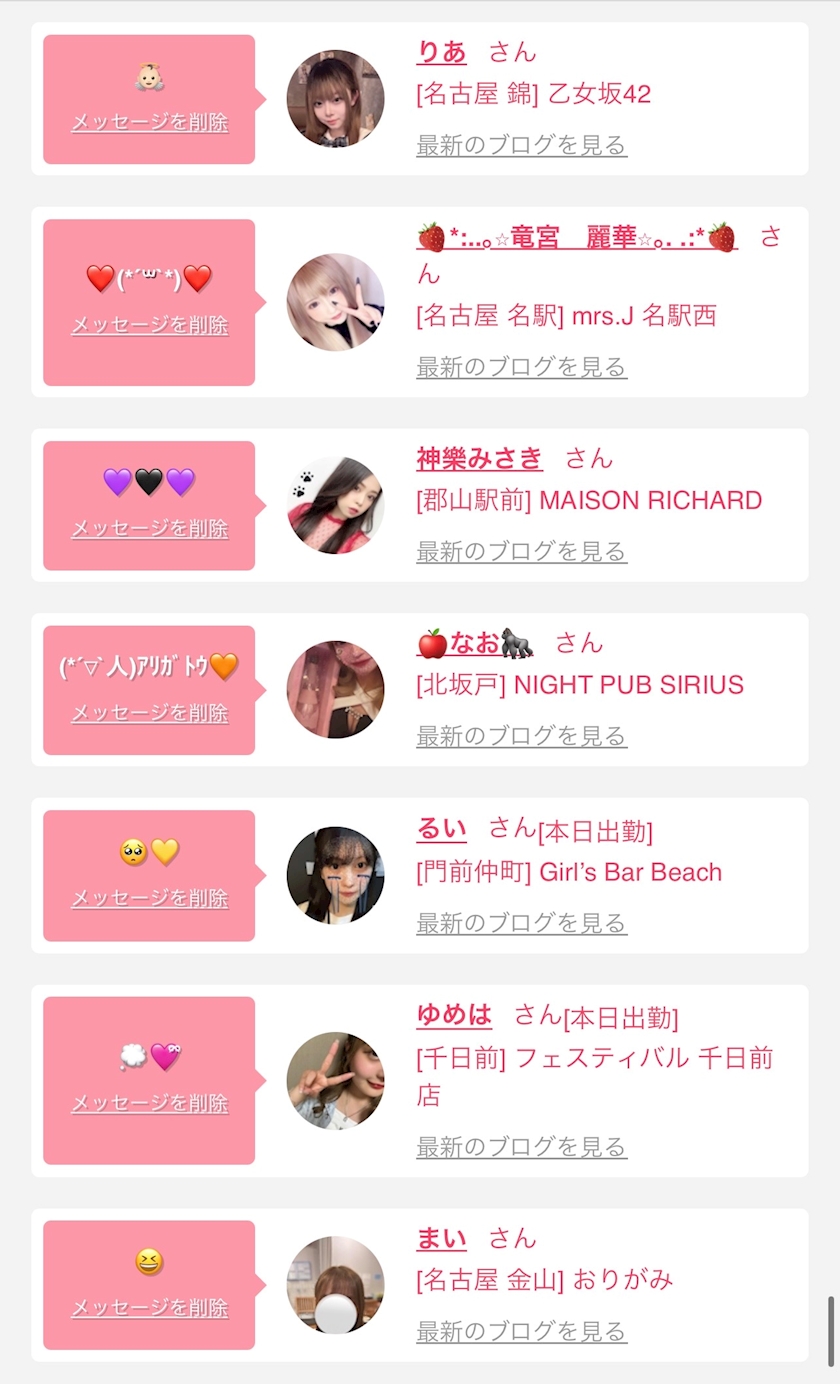Delete the message sent to るい
Image resolution: width=840 pixels, height=1384 pixels.
point(150,899)
